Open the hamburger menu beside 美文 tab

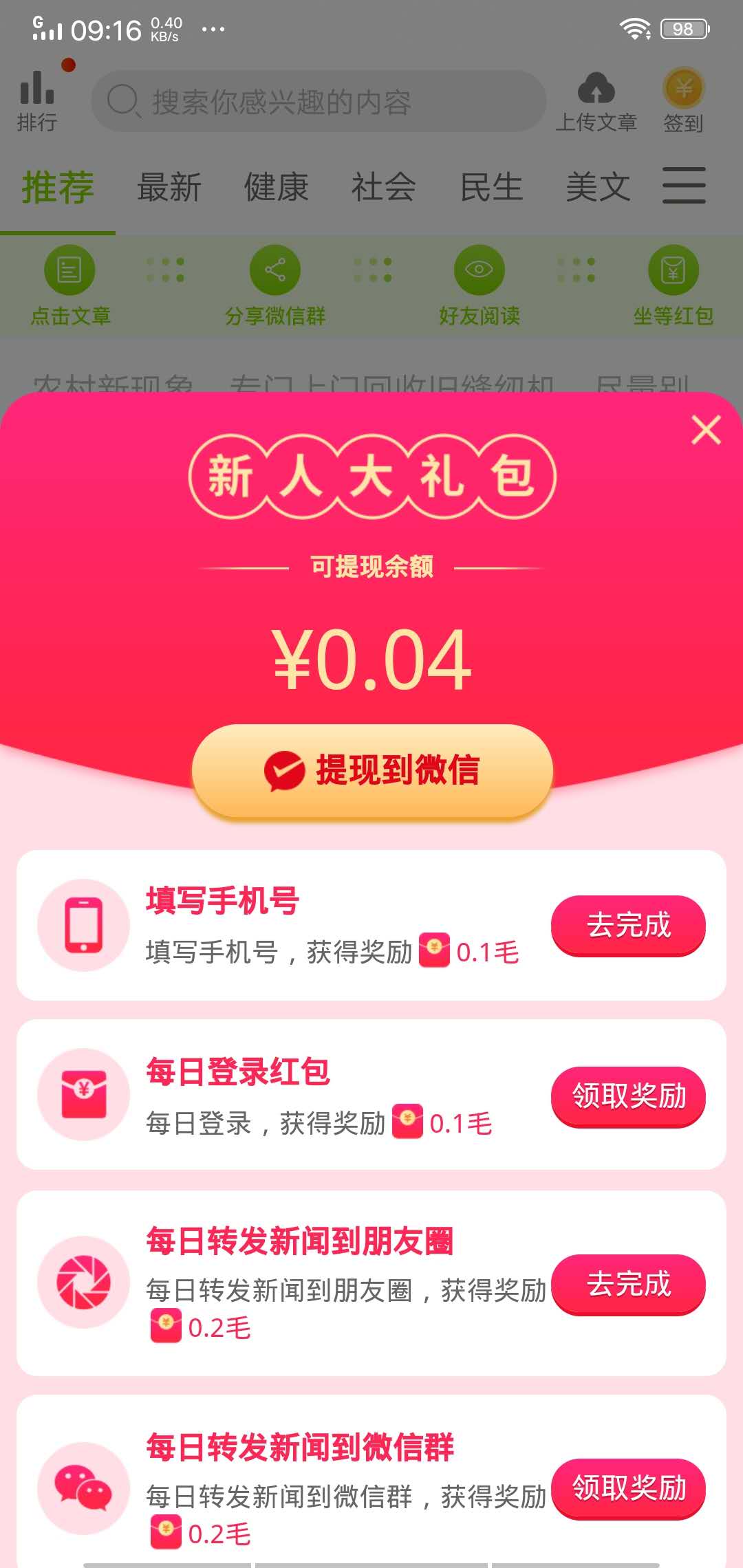coord(685,186)
